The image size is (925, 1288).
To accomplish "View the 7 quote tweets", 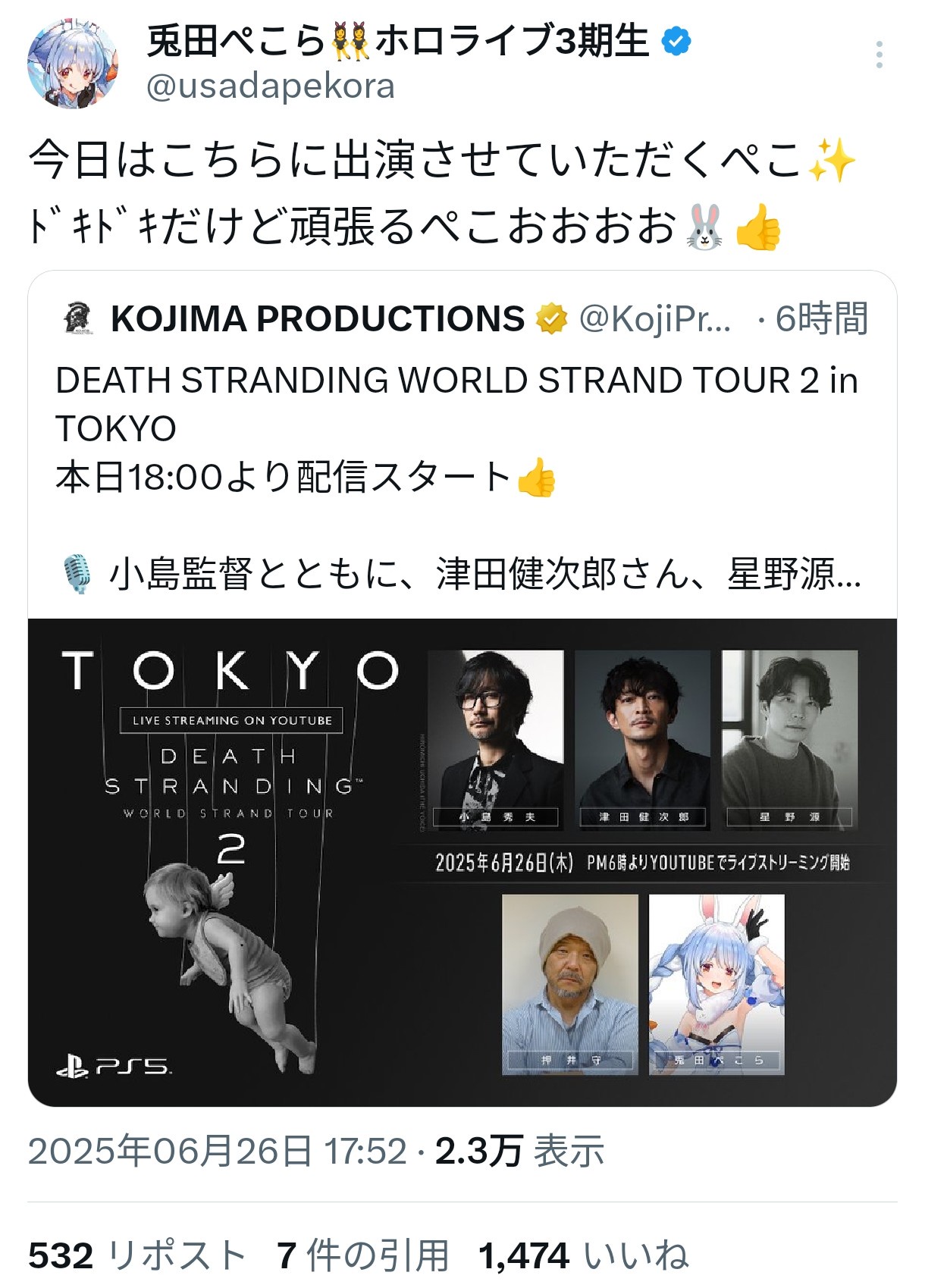I will point(362,1255).
